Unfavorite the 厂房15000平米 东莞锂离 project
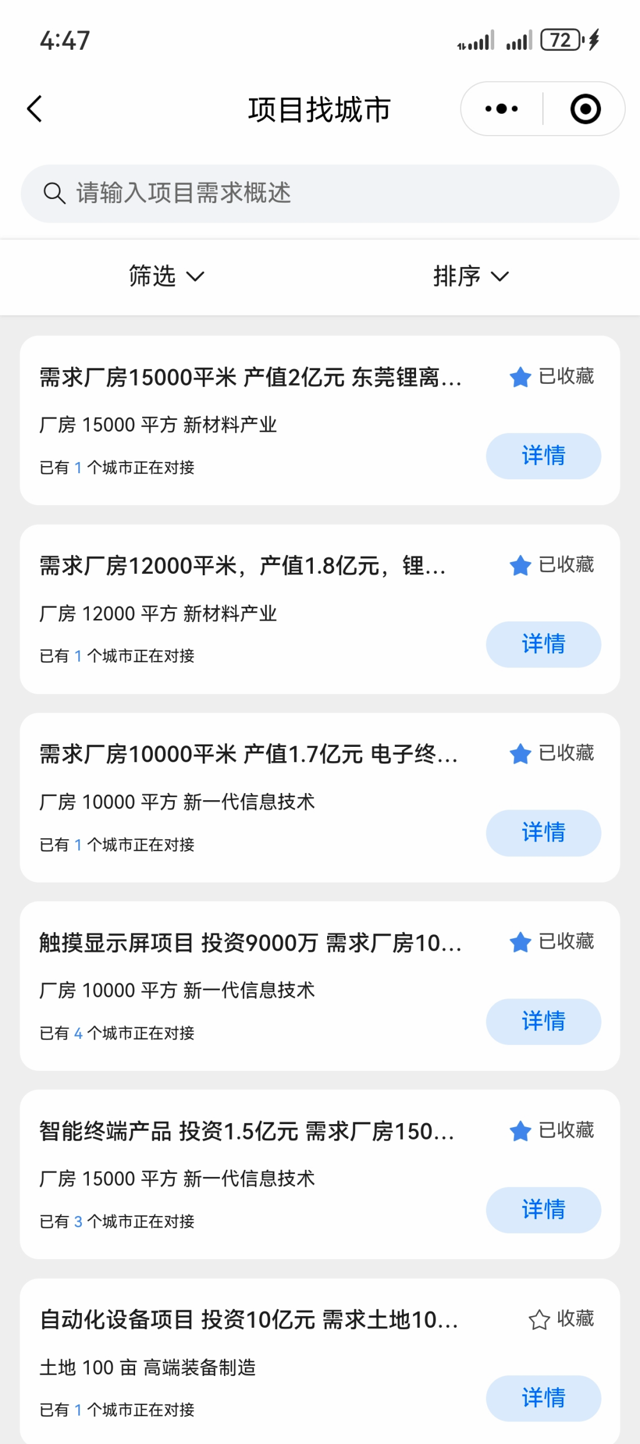The height and width of the screenshot is (1444, 640). coord(551,377)
